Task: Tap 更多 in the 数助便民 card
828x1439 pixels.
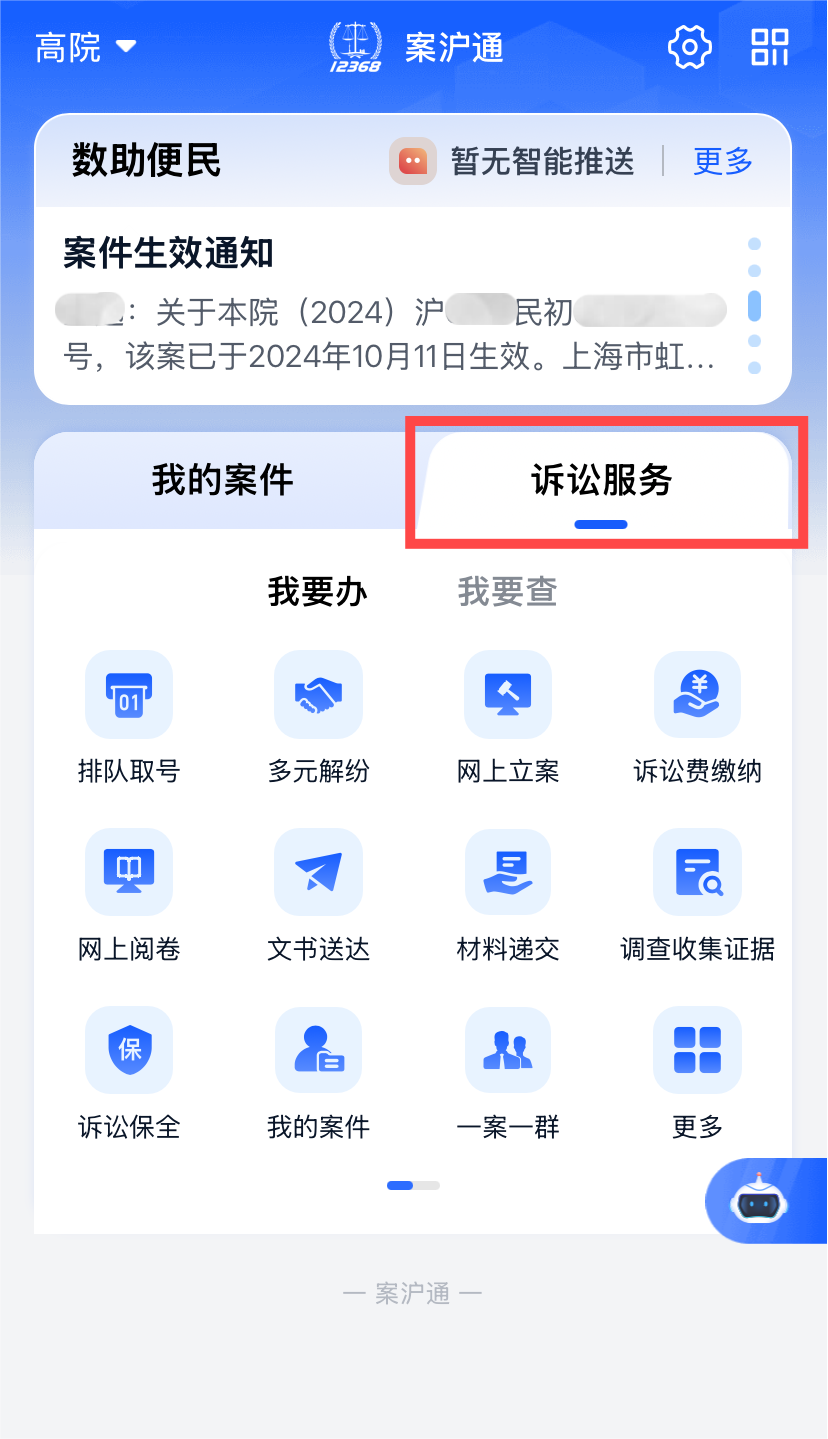Action: pos(722,161)
